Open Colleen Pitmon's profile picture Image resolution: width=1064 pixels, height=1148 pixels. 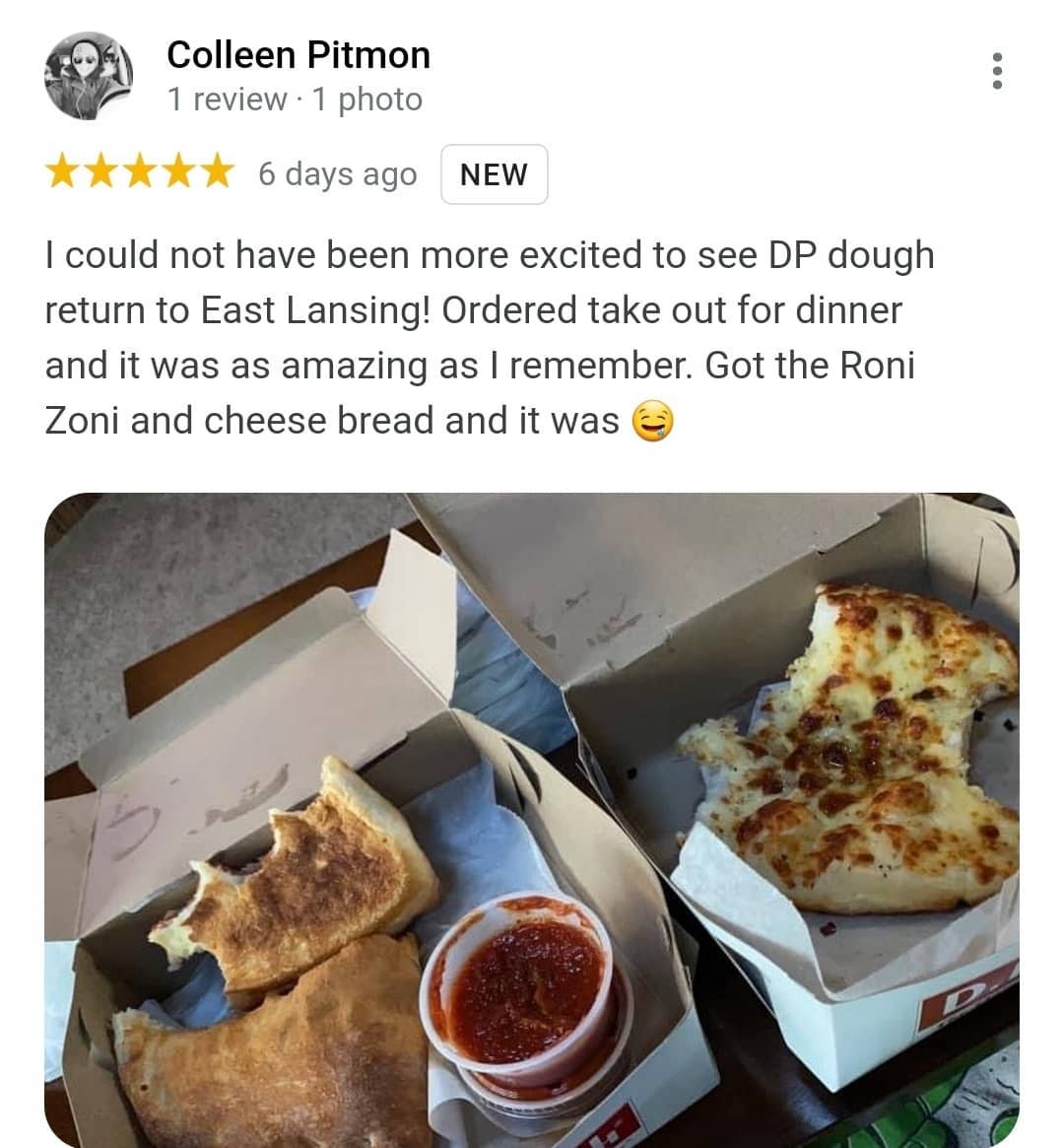click(89, 76)
